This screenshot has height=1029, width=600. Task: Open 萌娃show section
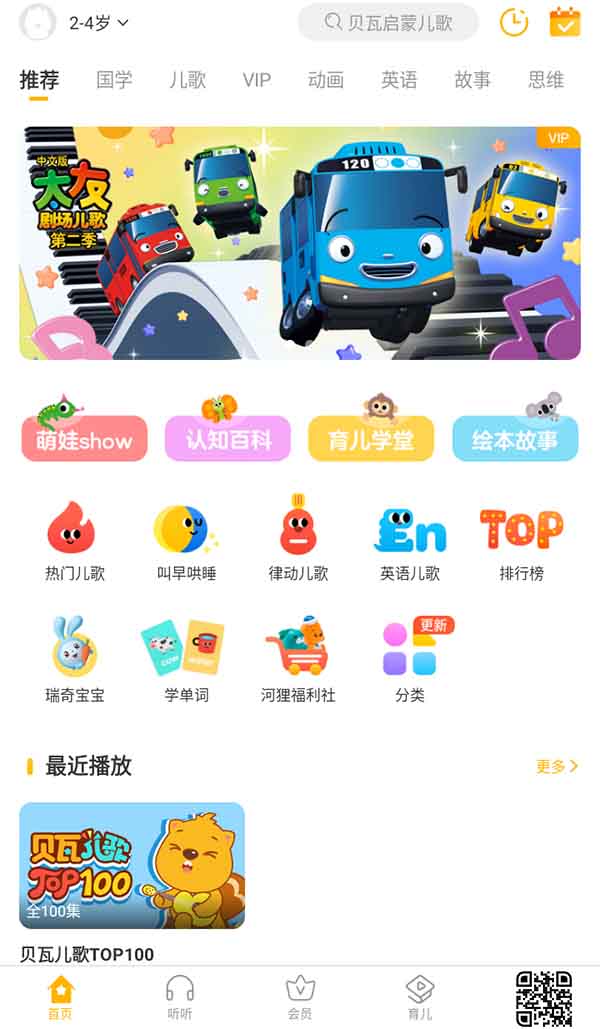[84, 439]
